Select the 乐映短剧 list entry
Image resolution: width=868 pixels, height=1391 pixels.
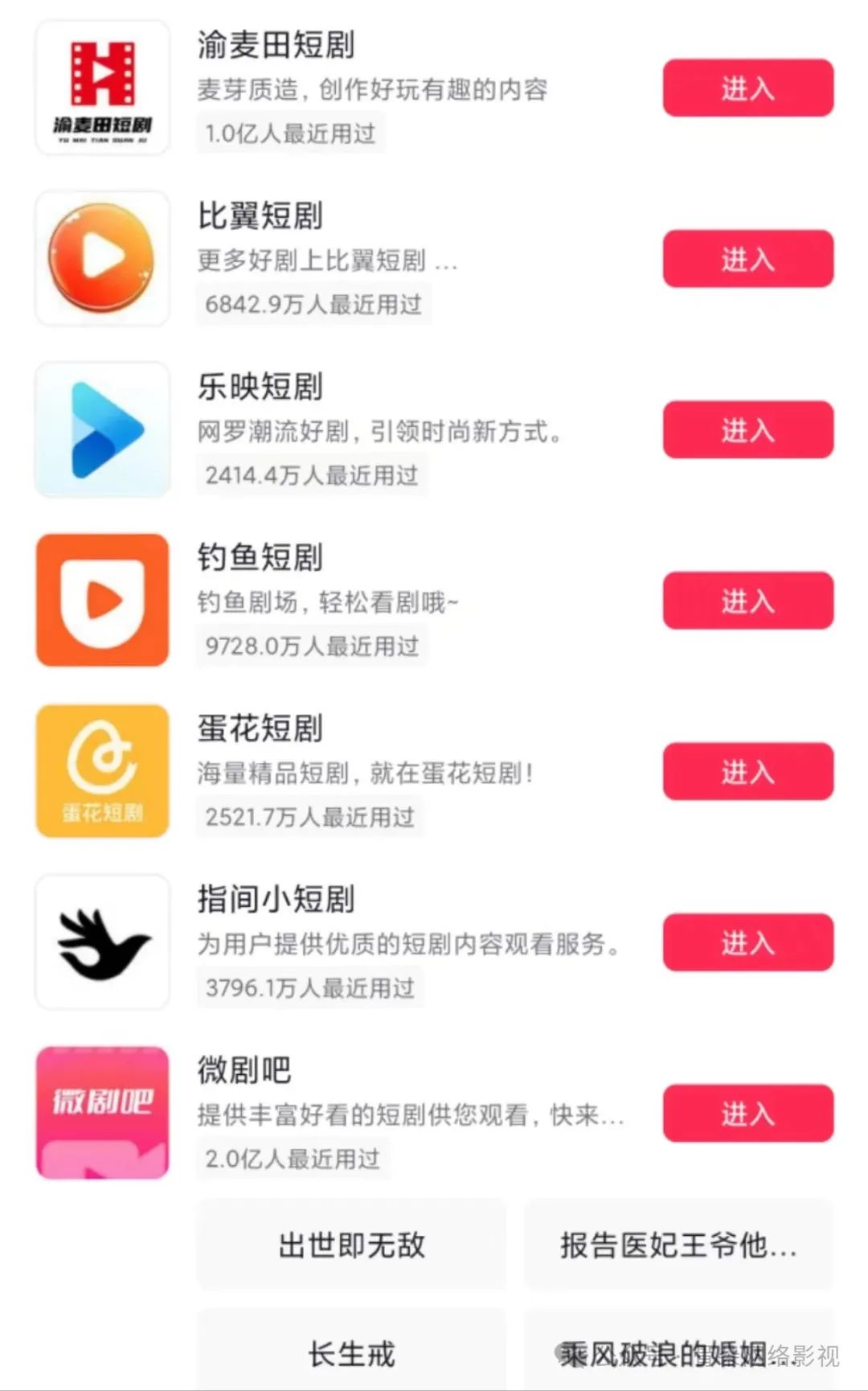pos(378,430)
